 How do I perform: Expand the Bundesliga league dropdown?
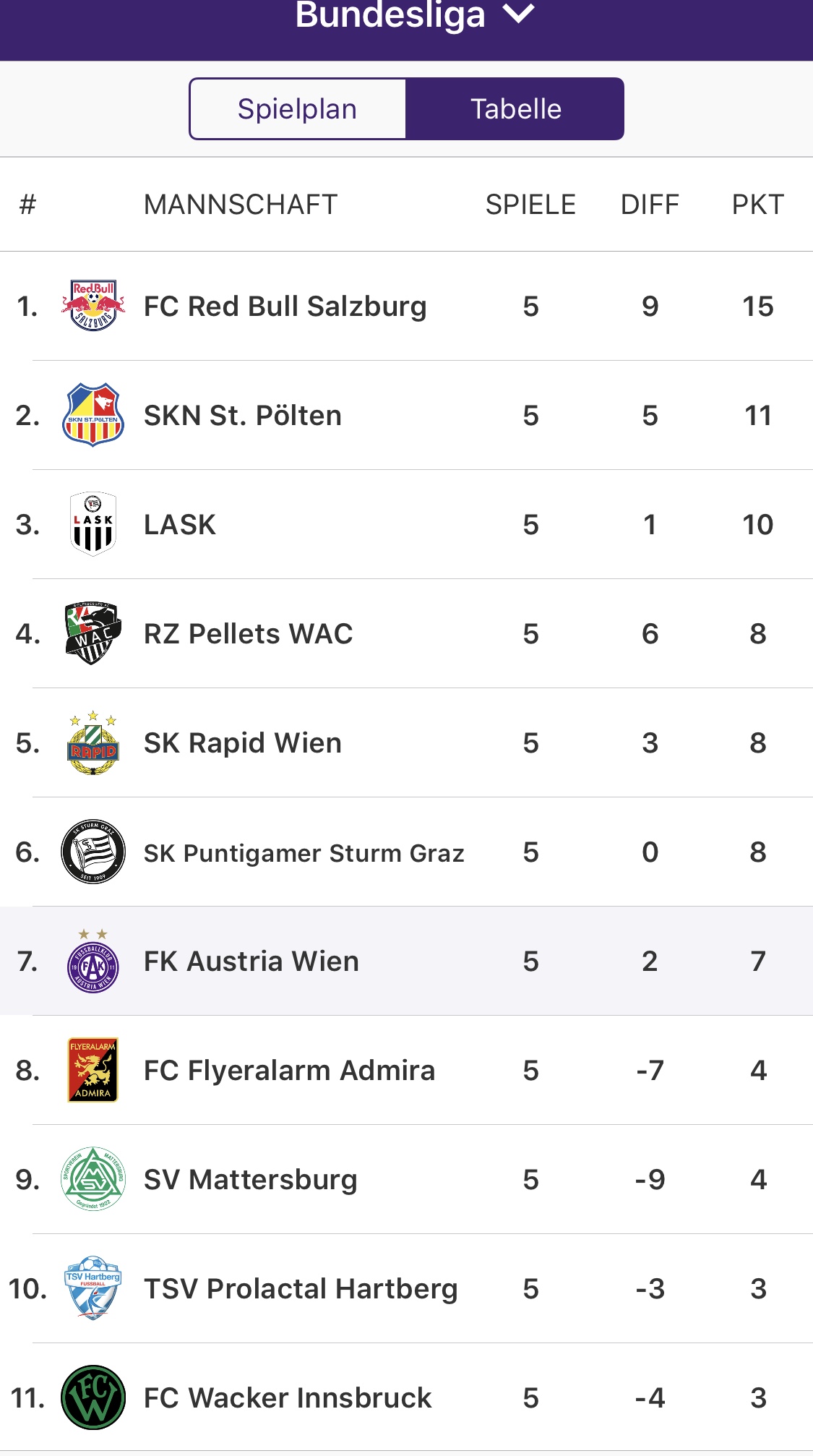point(414,14)
